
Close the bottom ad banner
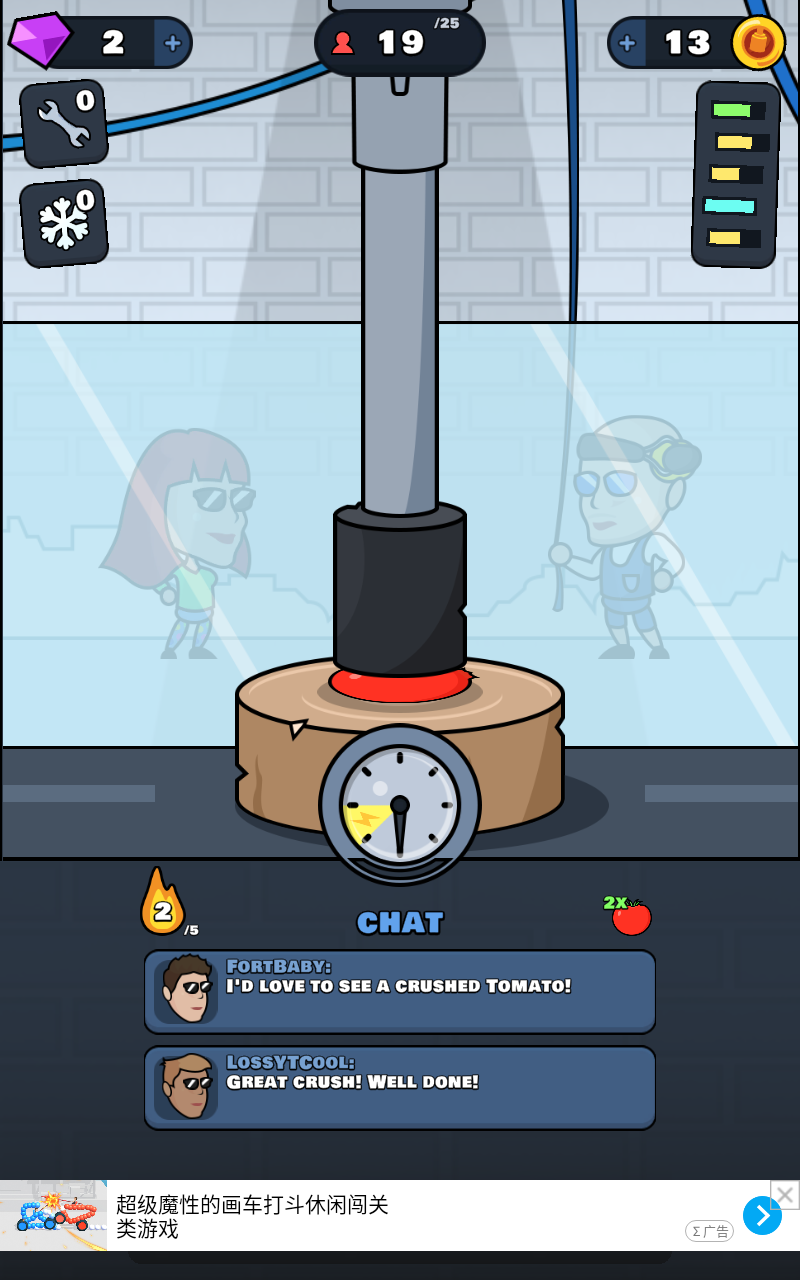(x=785, y=1195)
